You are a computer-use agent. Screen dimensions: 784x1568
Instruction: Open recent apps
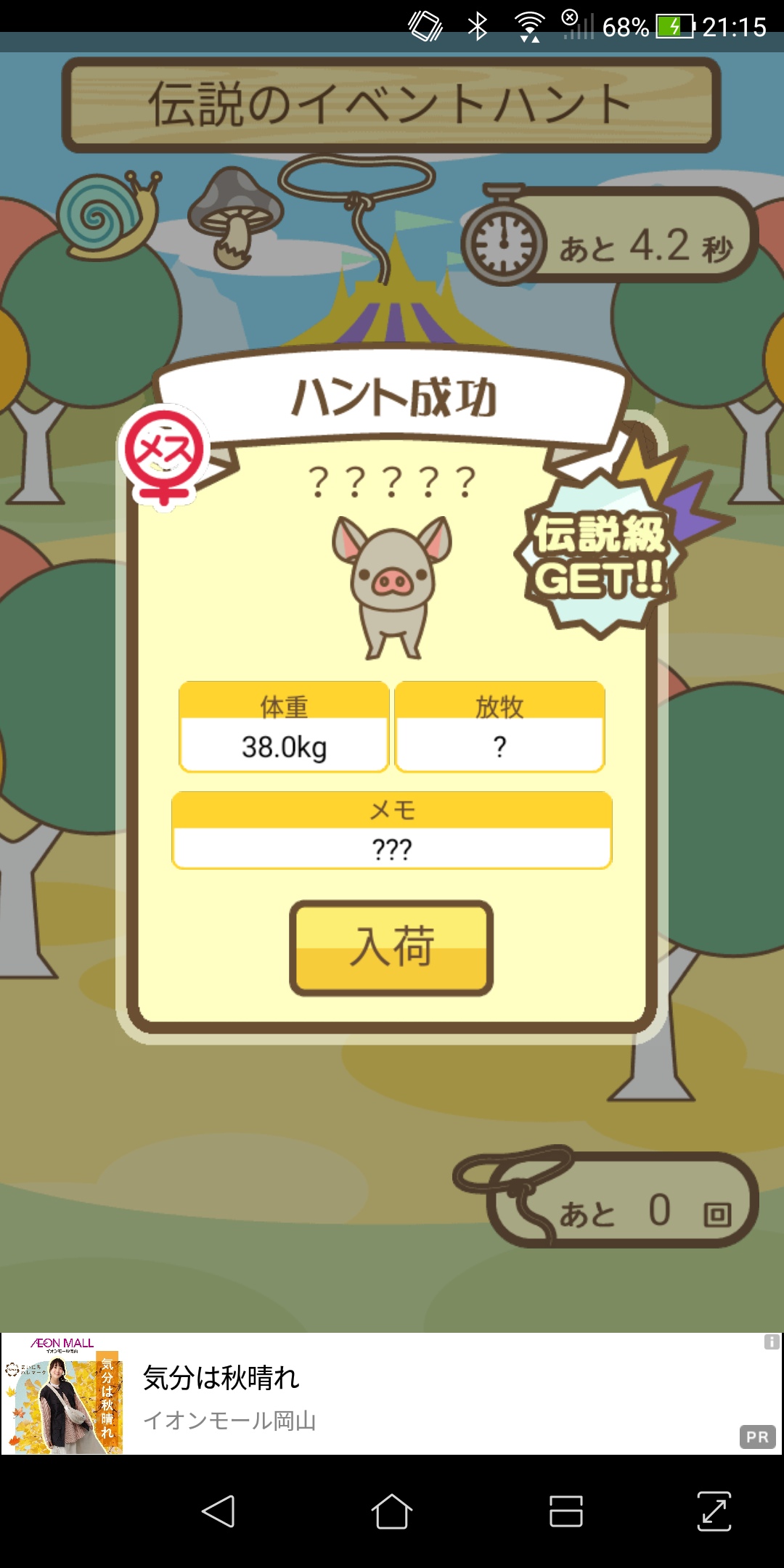(566, 1511)
